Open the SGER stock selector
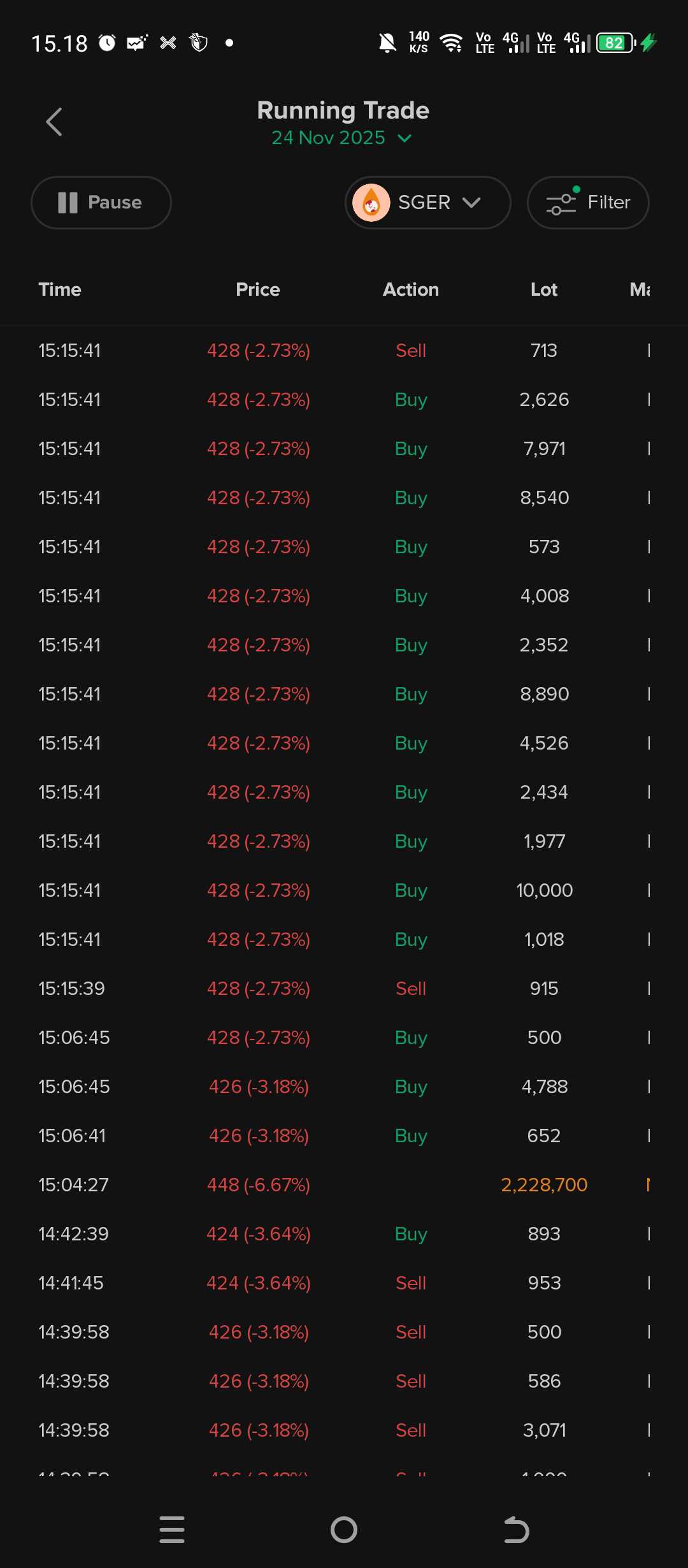 click(x=427, y=203)
